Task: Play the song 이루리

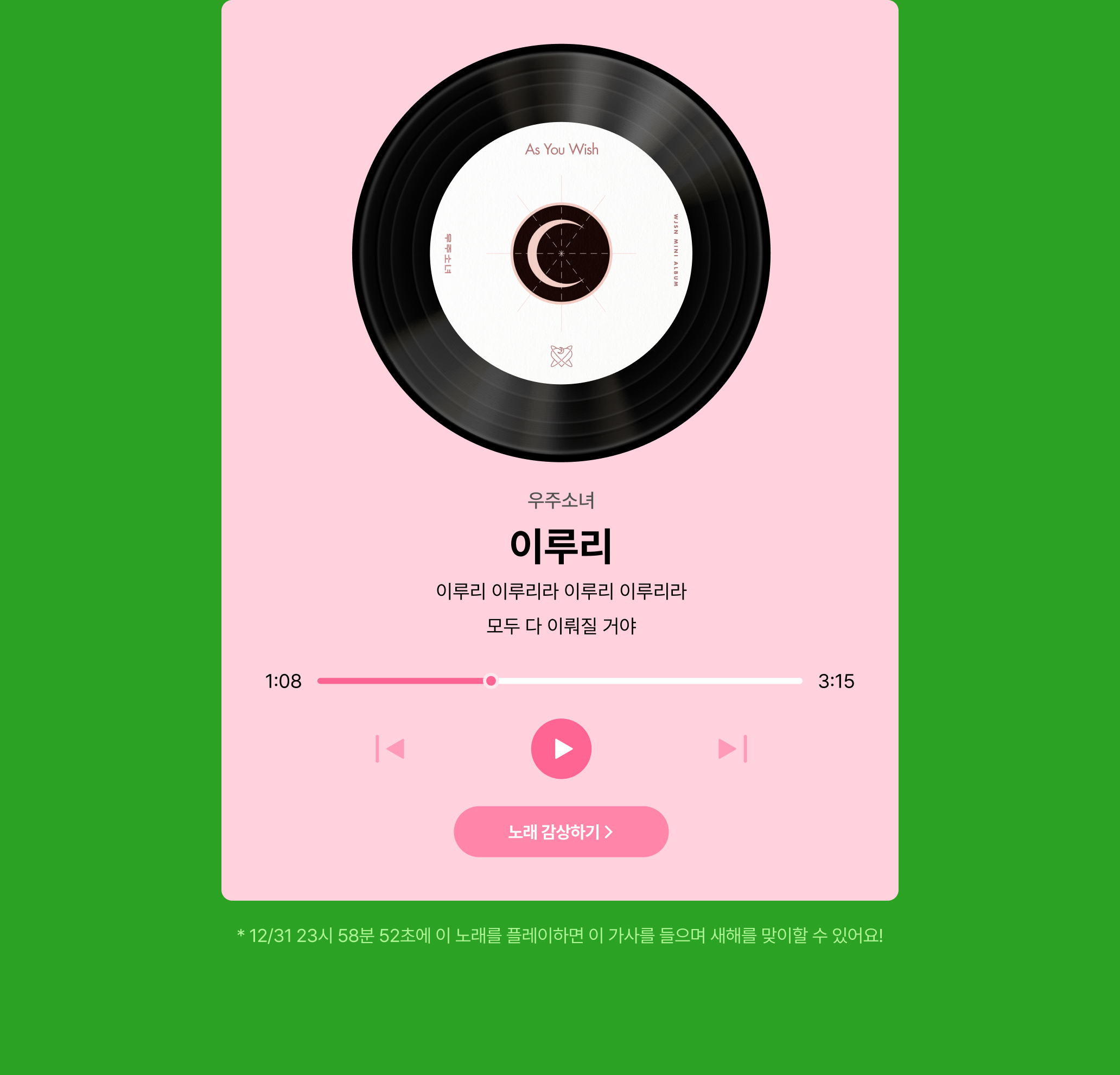Action: click(561, 748)
